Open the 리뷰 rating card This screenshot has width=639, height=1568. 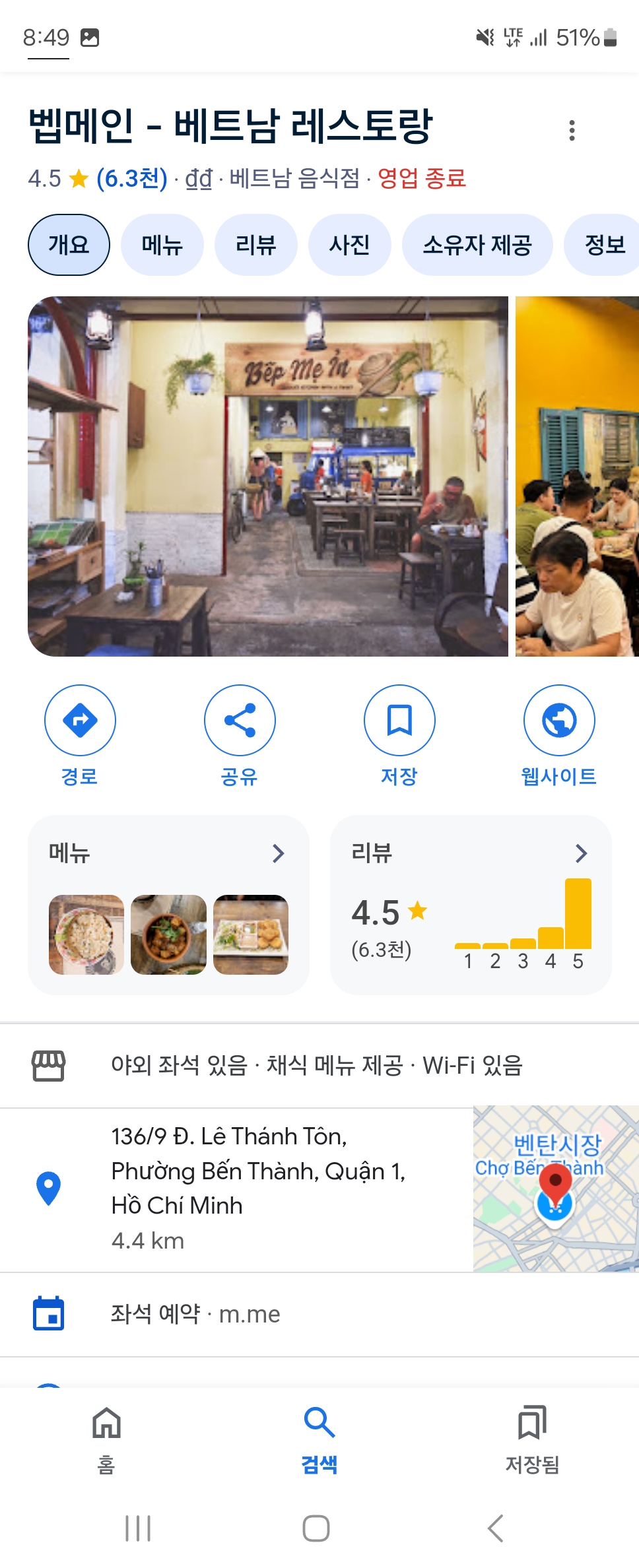click(x=470, y=904)
